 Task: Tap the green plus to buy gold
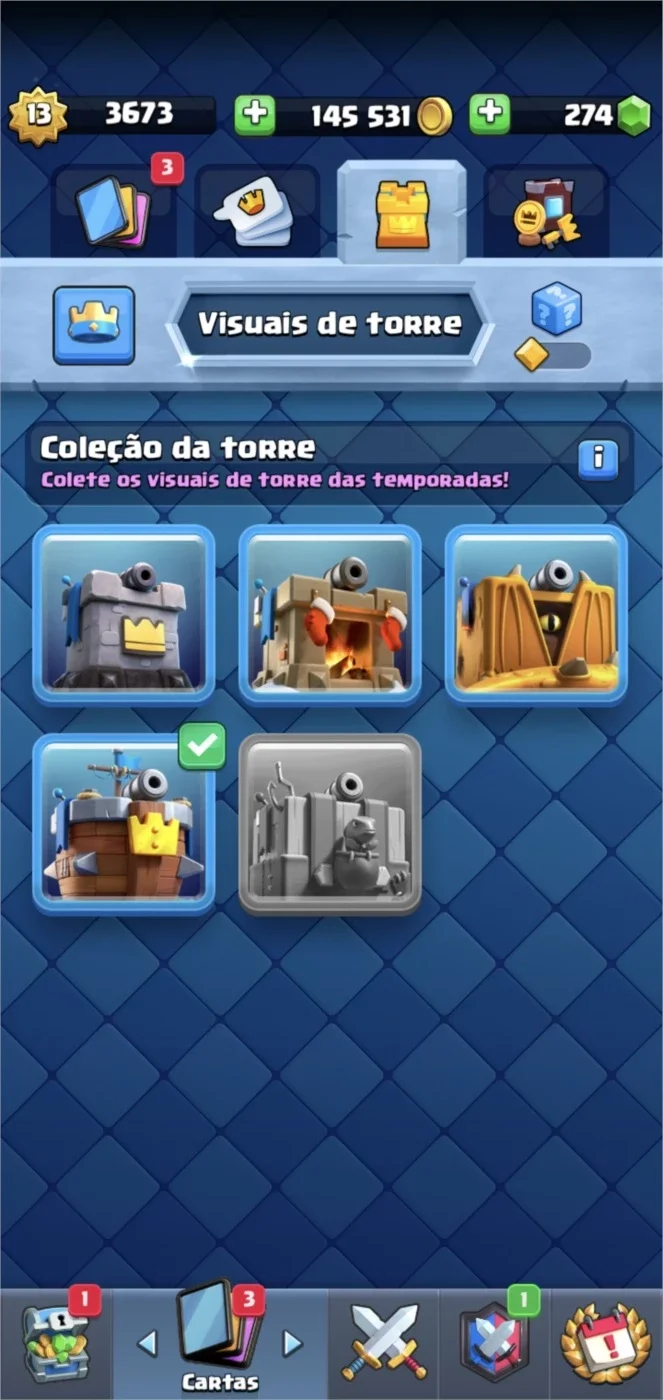pyautogui.click(x=255, y=115)
